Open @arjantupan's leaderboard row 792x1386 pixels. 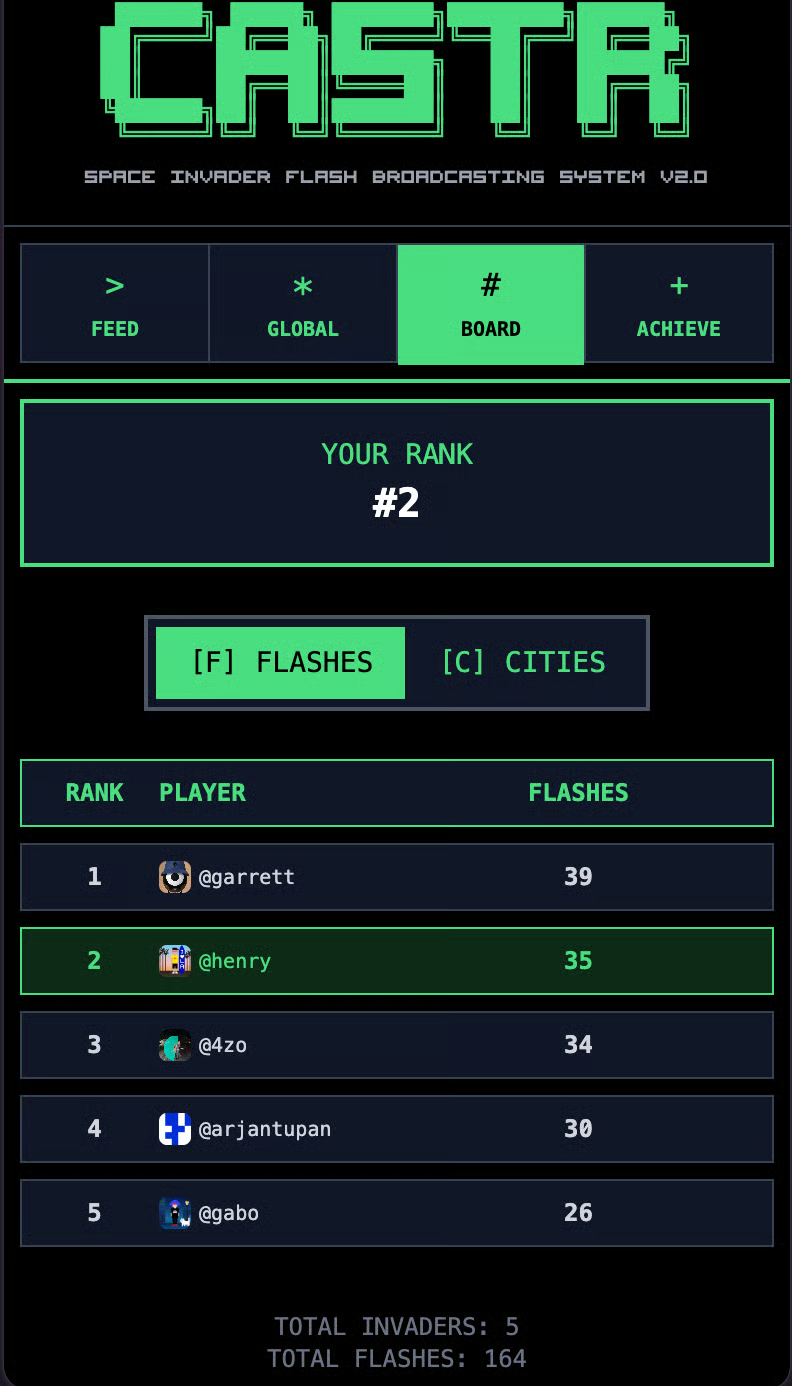[396, 1129]
